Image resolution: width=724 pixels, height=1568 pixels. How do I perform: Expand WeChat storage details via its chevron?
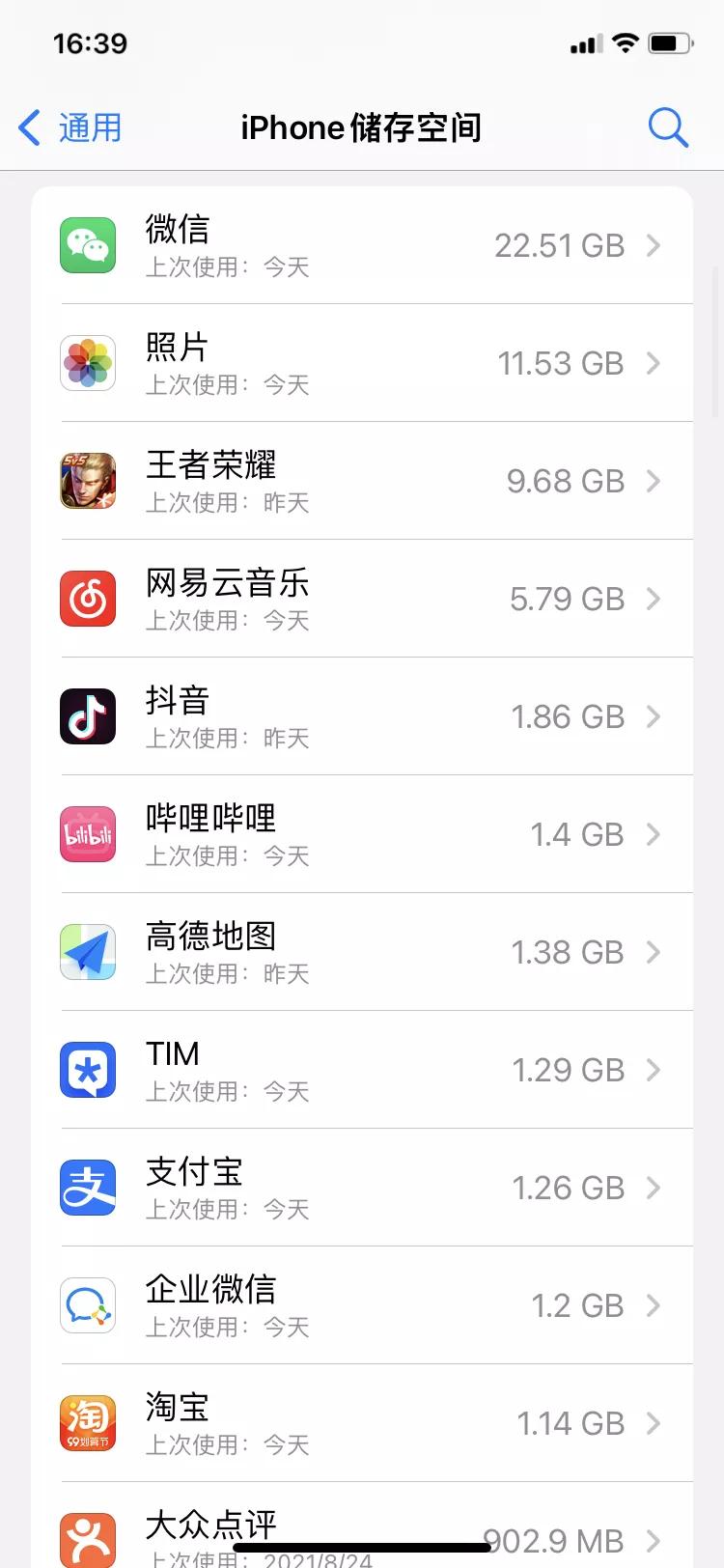coord(654,245)
